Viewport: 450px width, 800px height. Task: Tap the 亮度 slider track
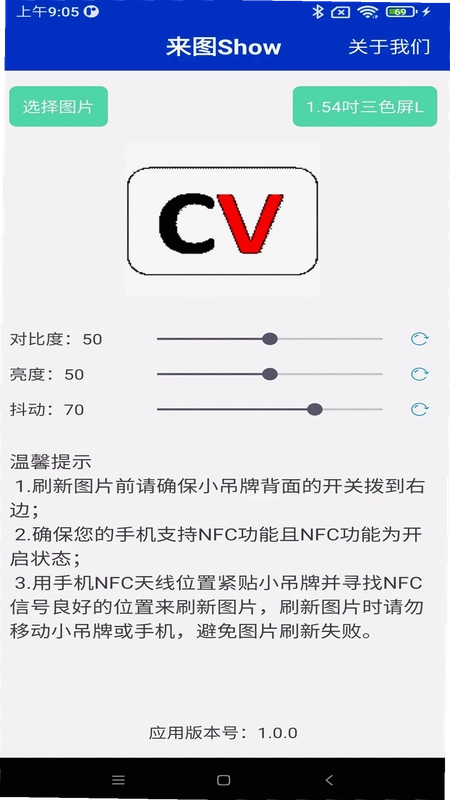[x=269, y=374]
